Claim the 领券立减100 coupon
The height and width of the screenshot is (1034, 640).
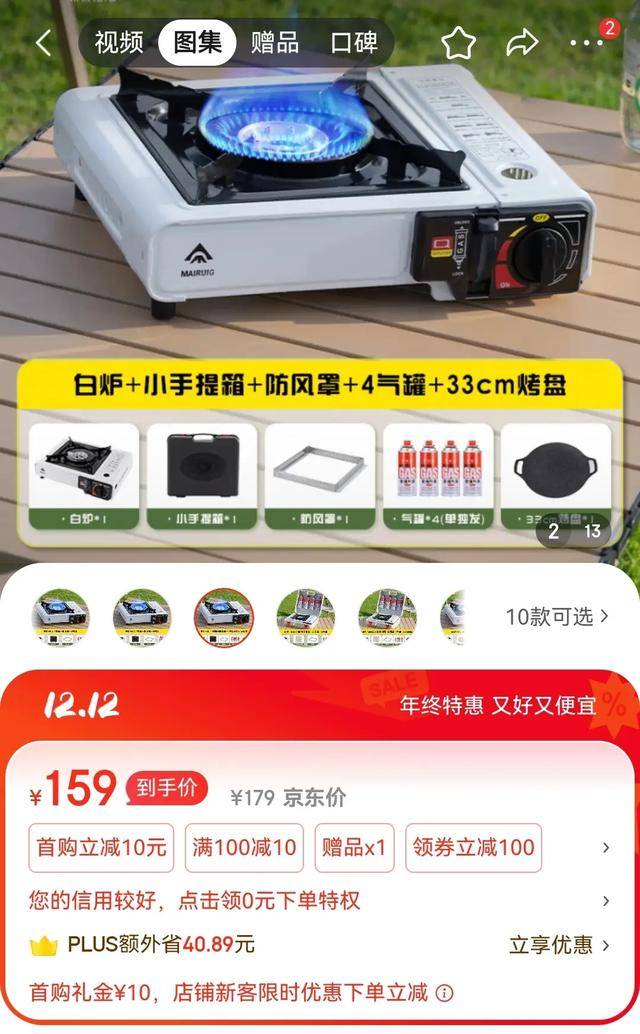click(x=473, y=848)
